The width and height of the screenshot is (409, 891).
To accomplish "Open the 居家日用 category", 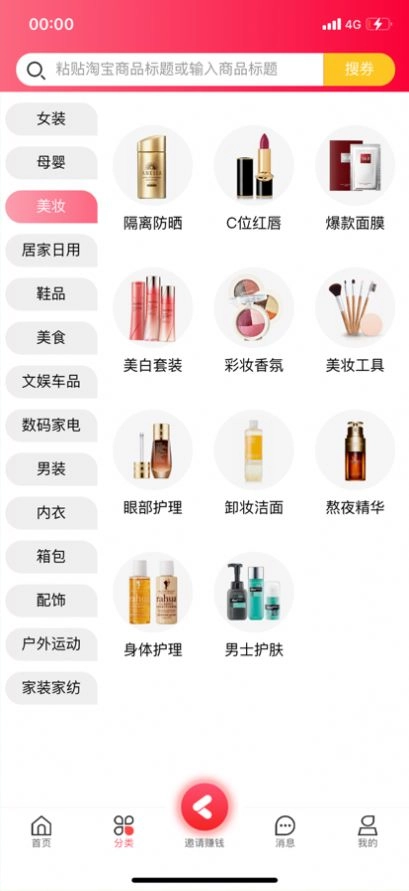I will click(51, 250).
